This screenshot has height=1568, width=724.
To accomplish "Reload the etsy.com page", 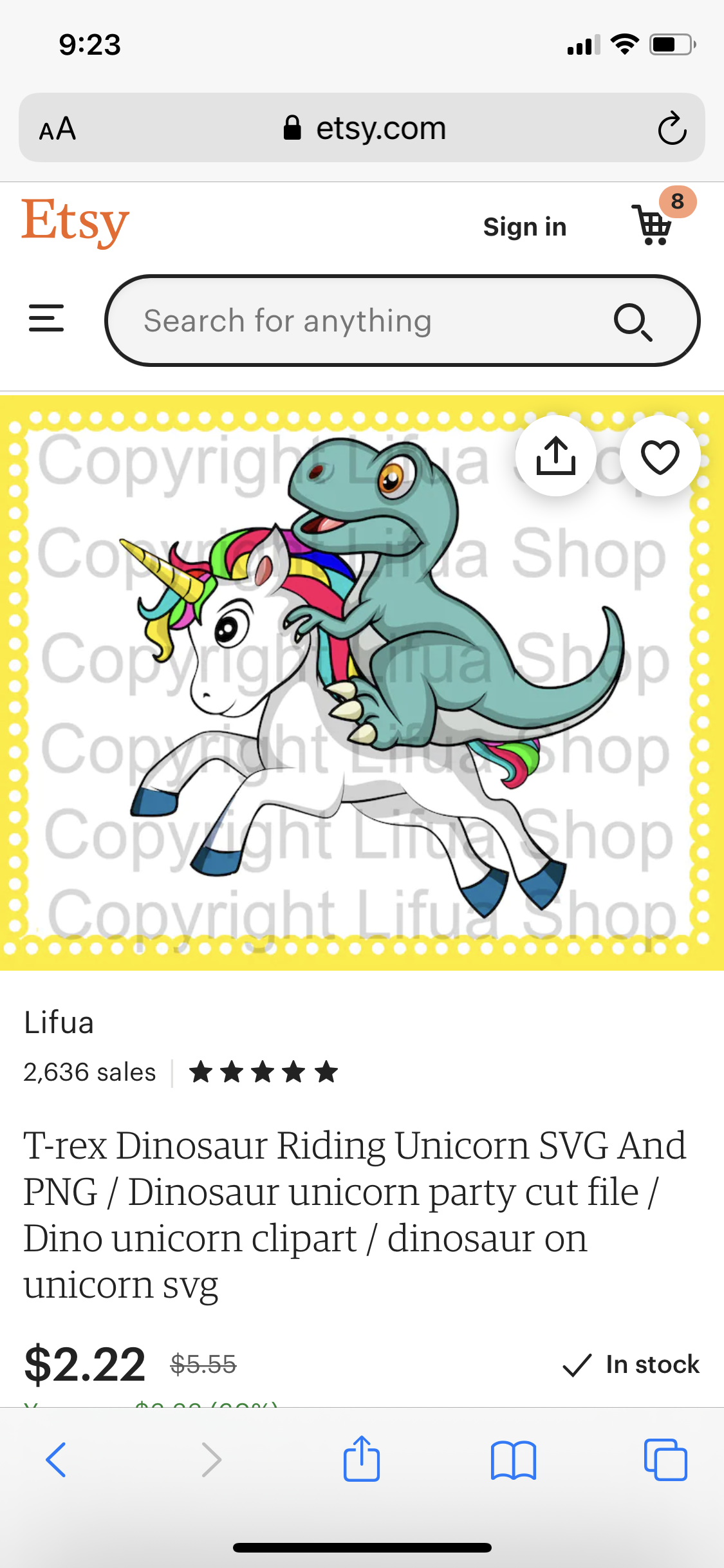I will click(x=672, y=129).
